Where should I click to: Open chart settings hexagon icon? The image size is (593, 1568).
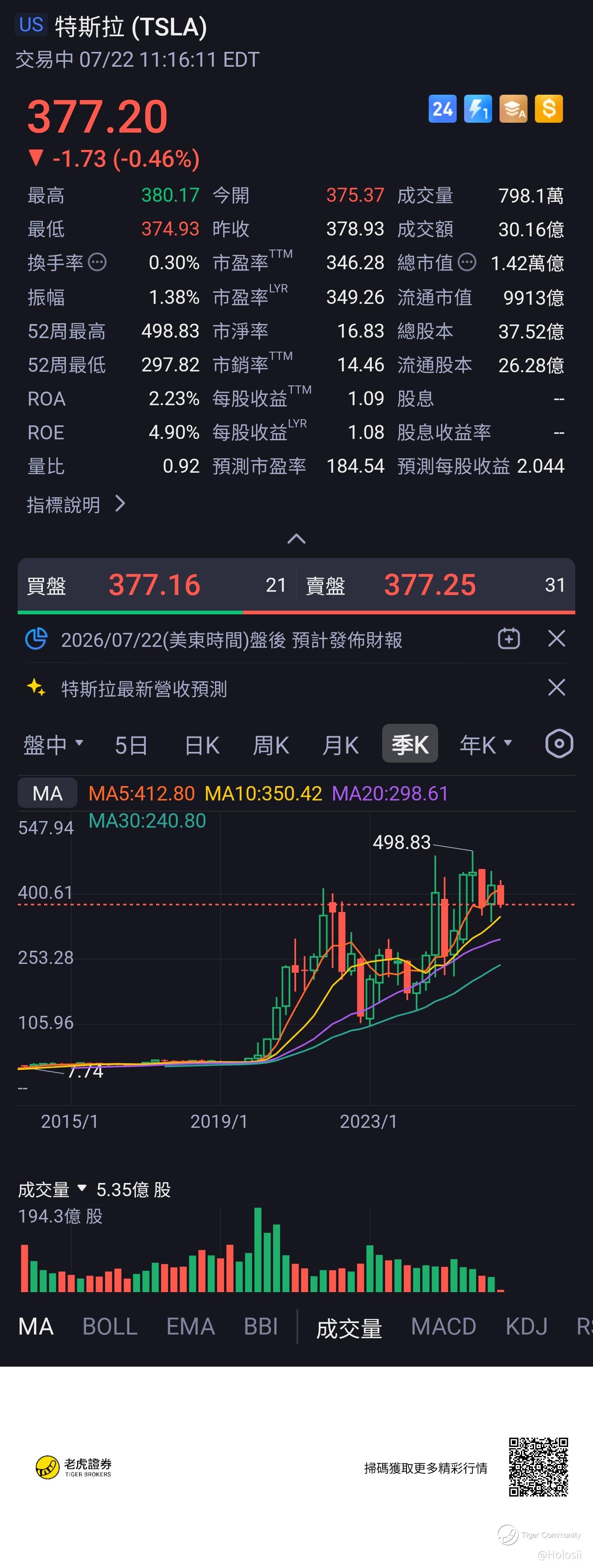(x=559, y=743)
